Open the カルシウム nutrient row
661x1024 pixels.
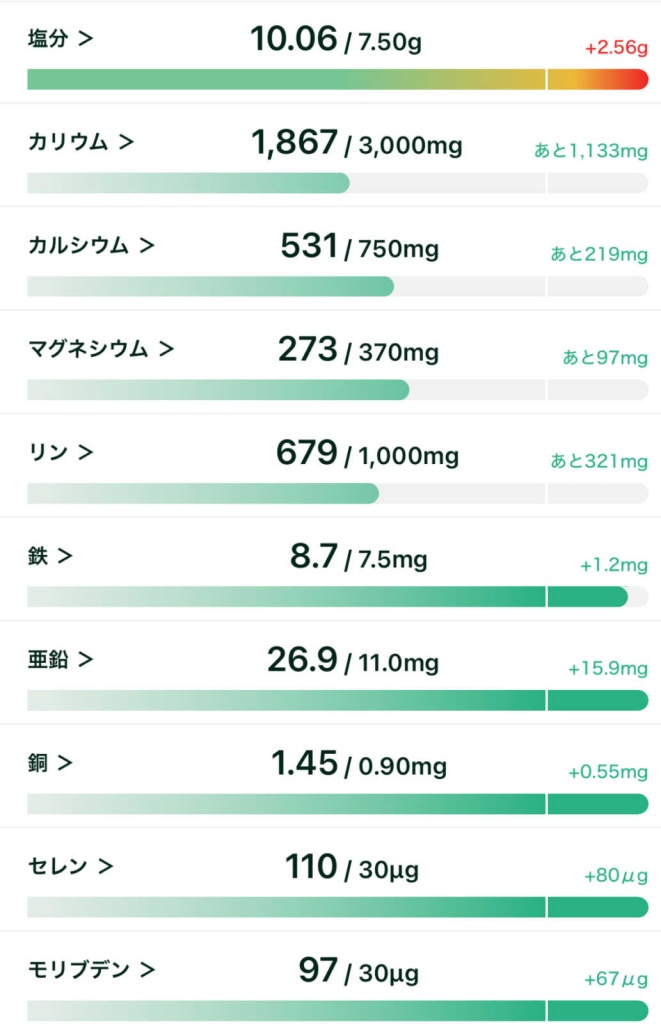pos(91,246)
